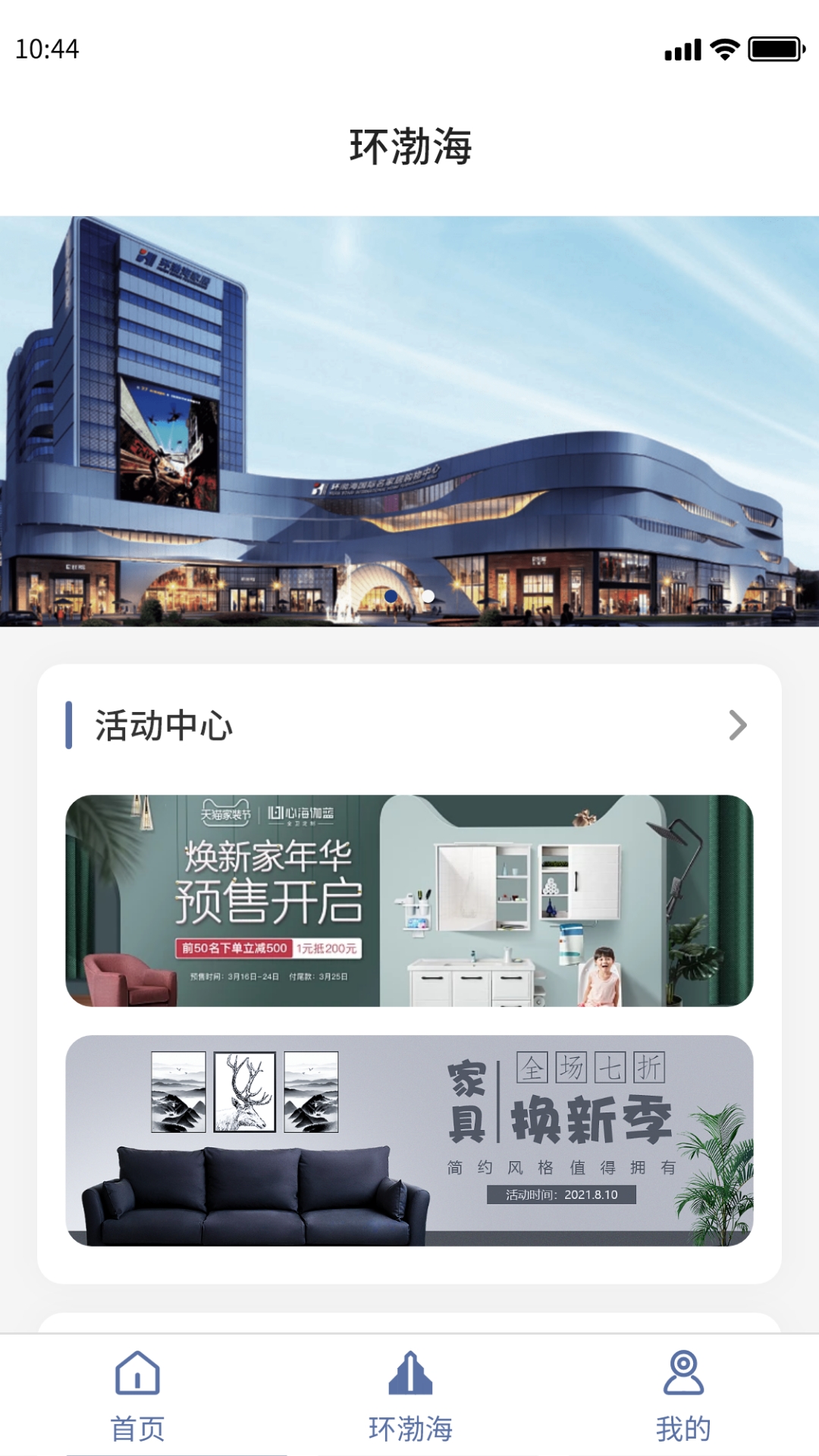Go to the 我的 profile tab
The image size is (819, 1456).
coord(682,1395)
